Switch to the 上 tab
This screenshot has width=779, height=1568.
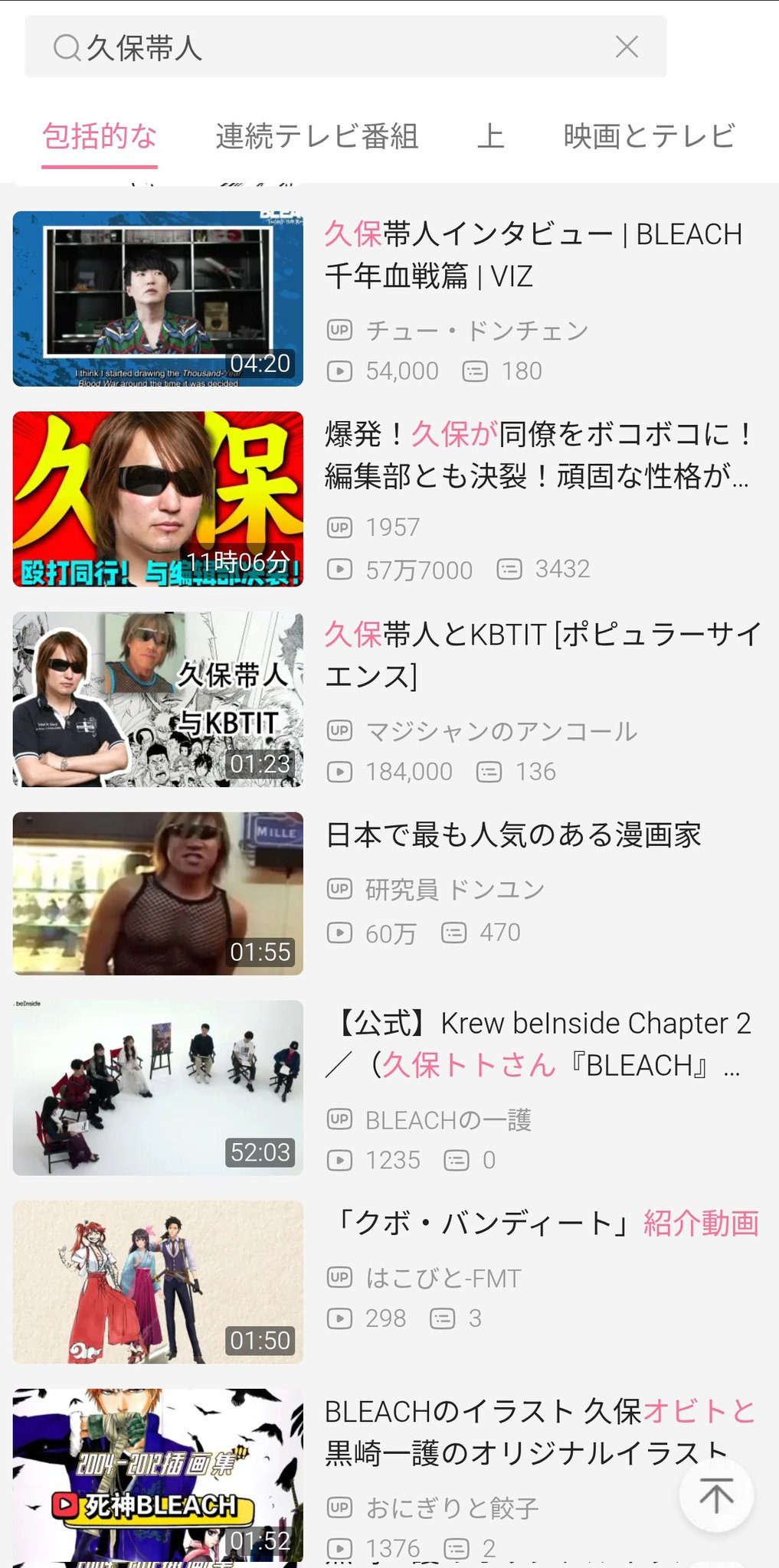(490, 136)
